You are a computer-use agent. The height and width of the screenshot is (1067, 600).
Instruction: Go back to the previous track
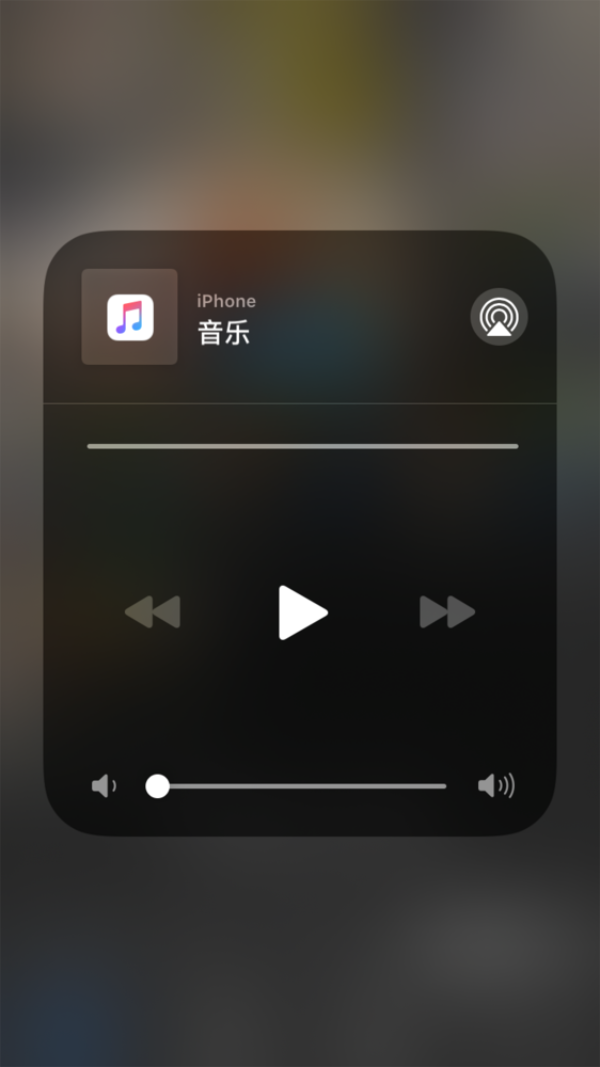(153, 612)
